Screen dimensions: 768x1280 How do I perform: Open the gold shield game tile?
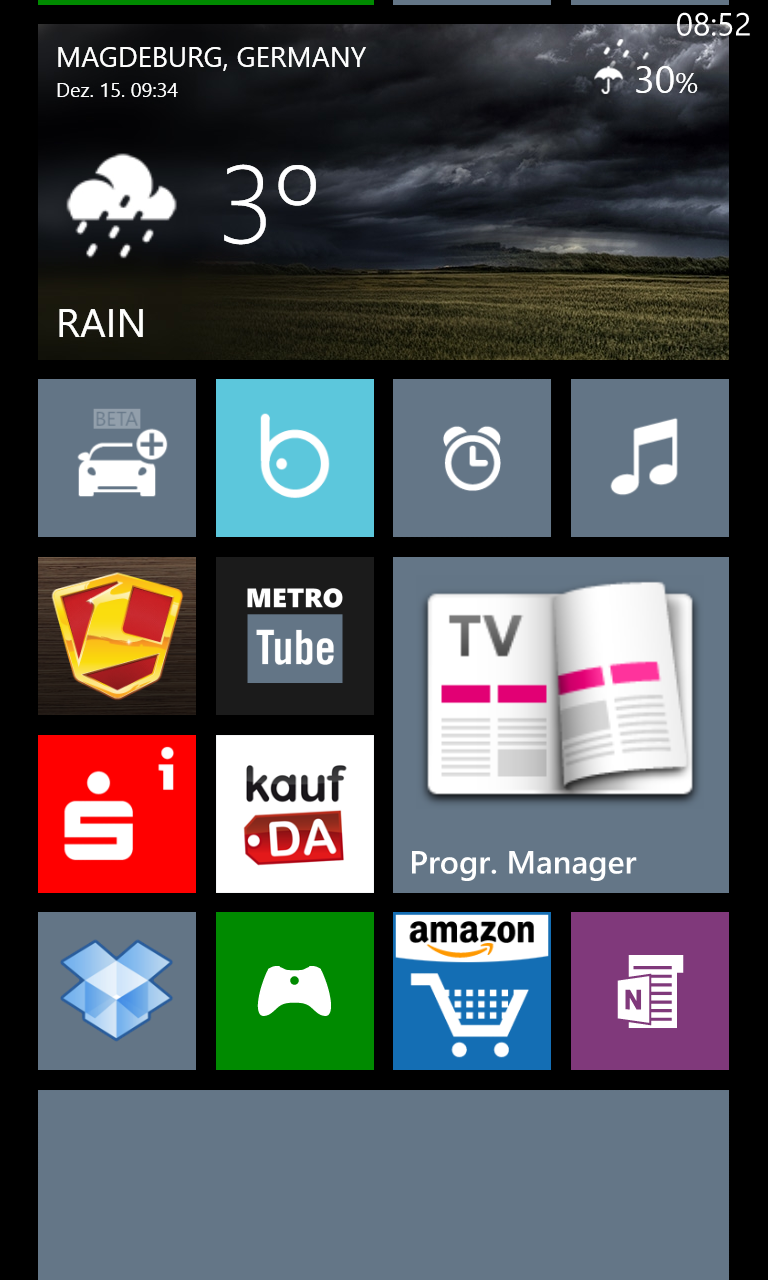coord(117,636)
